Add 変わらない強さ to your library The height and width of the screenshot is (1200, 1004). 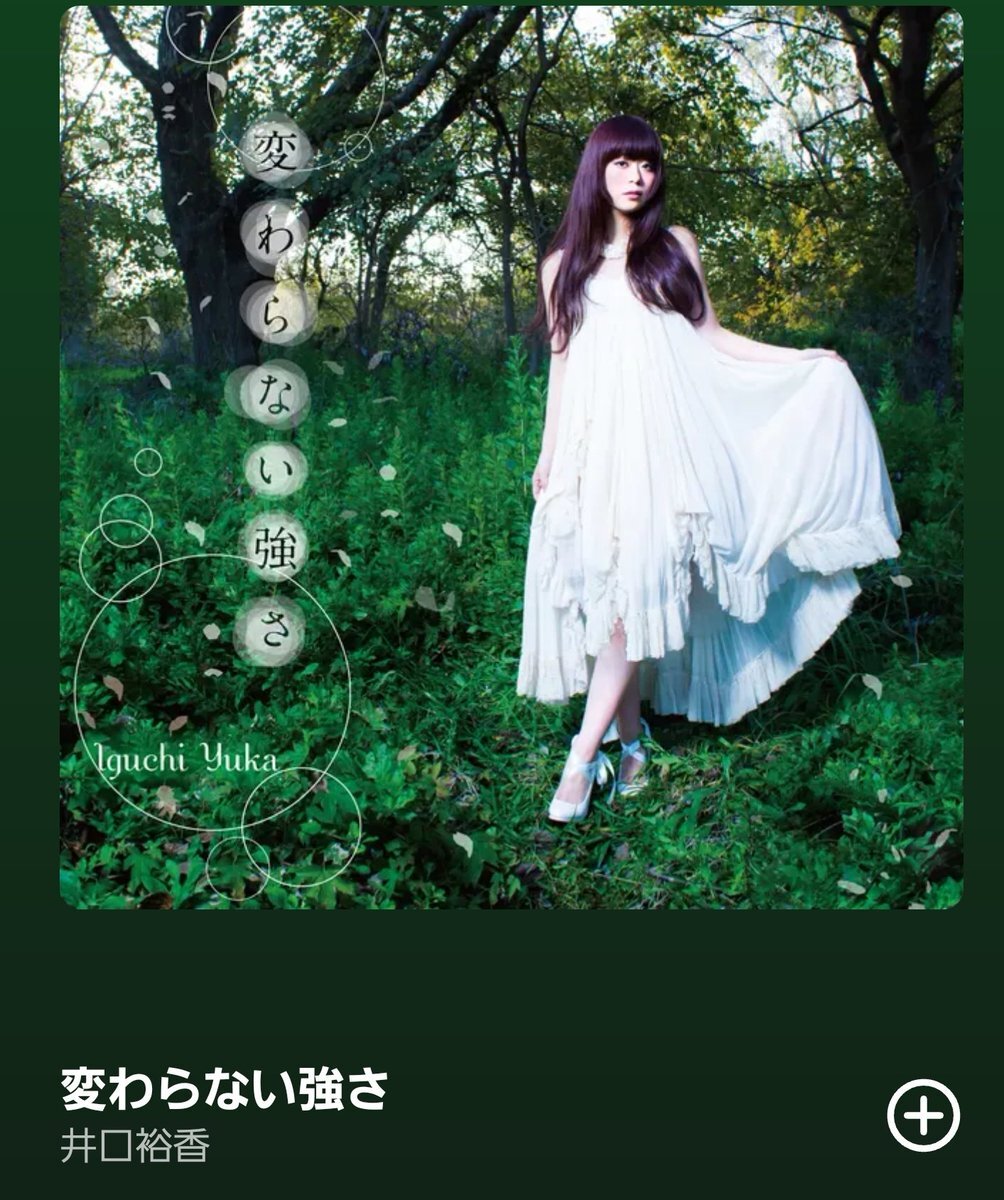tap(923, 1114)
